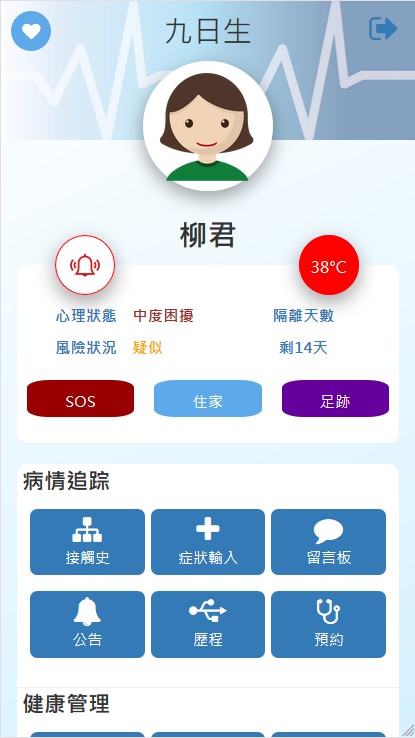Select the 住家 button
Viewport: 415px width, 738px height.
(x=208, y=399)
